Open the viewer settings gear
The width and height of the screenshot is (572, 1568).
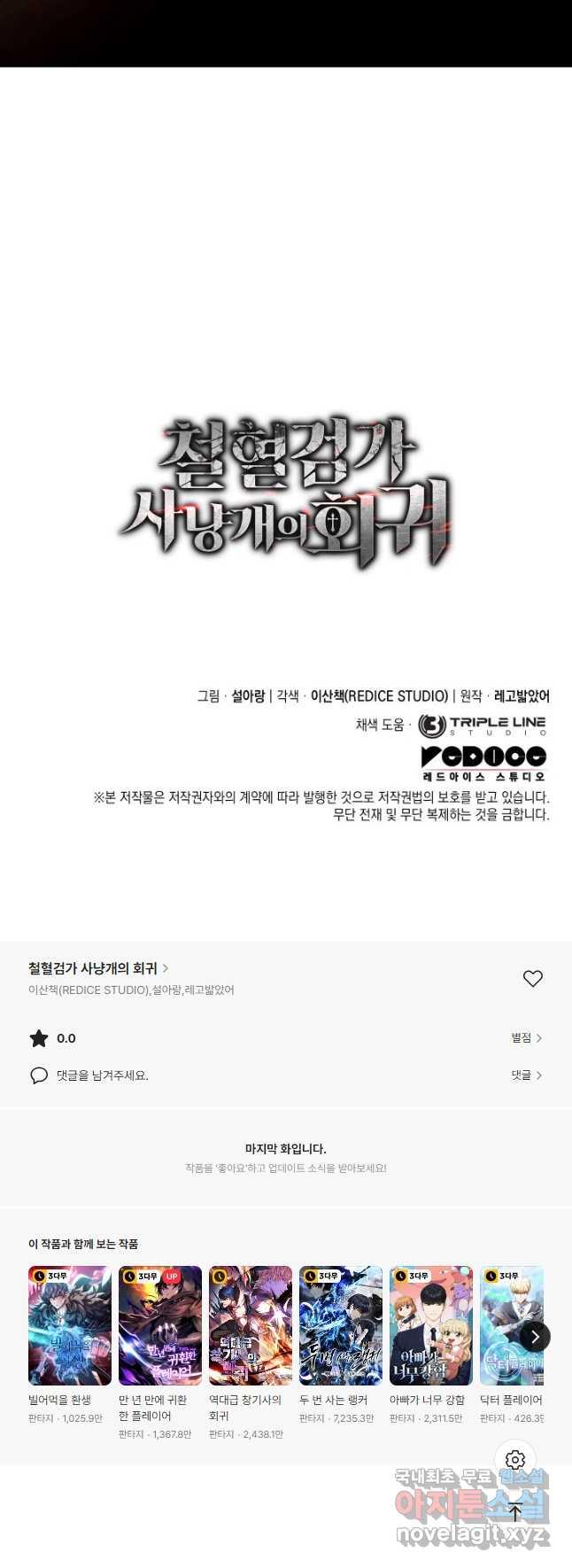515,1460
